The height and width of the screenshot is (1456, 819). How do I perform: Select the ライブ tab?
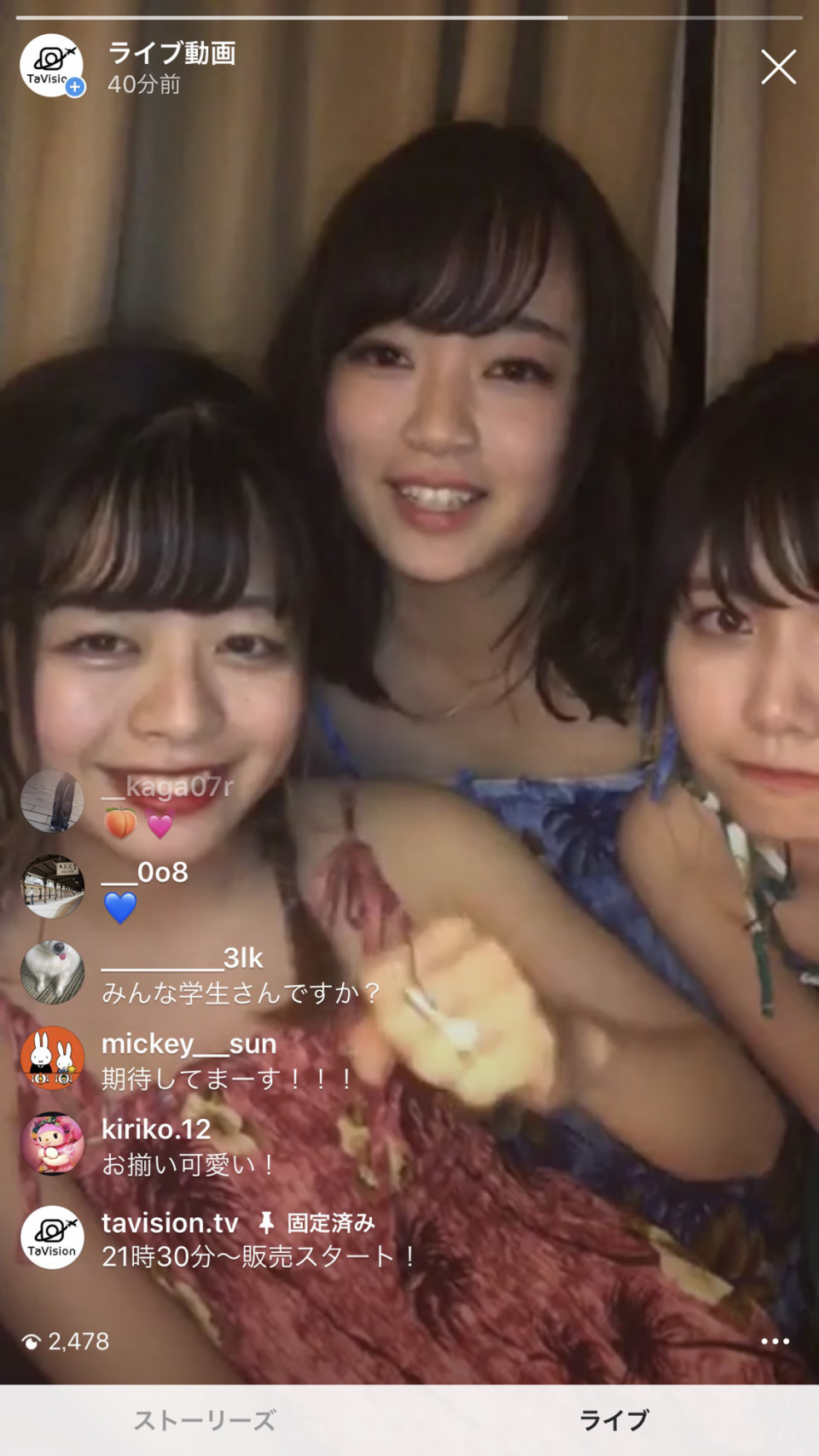click(x=614, y=1420)
